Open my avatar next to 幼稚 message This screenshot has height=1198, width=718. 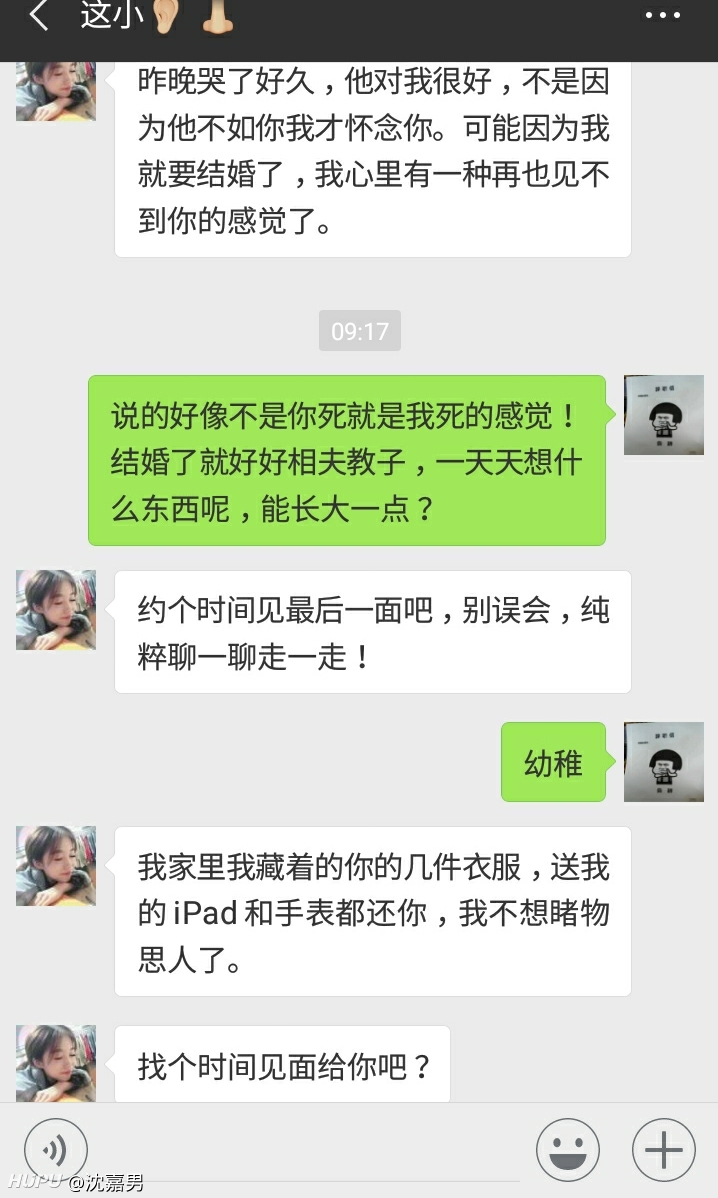click(663, 762)
